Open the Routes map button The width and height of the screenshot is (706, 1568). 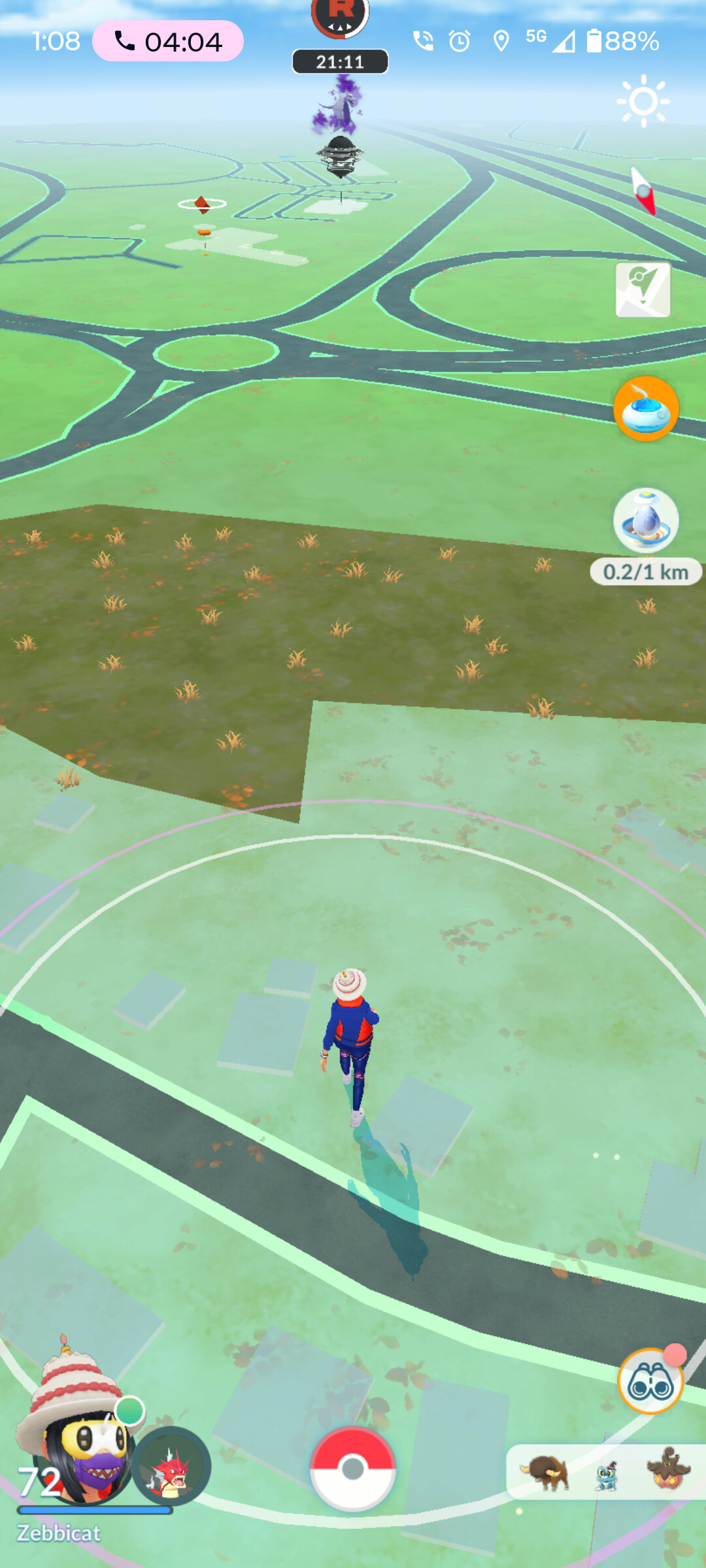[x=643, y=290]
